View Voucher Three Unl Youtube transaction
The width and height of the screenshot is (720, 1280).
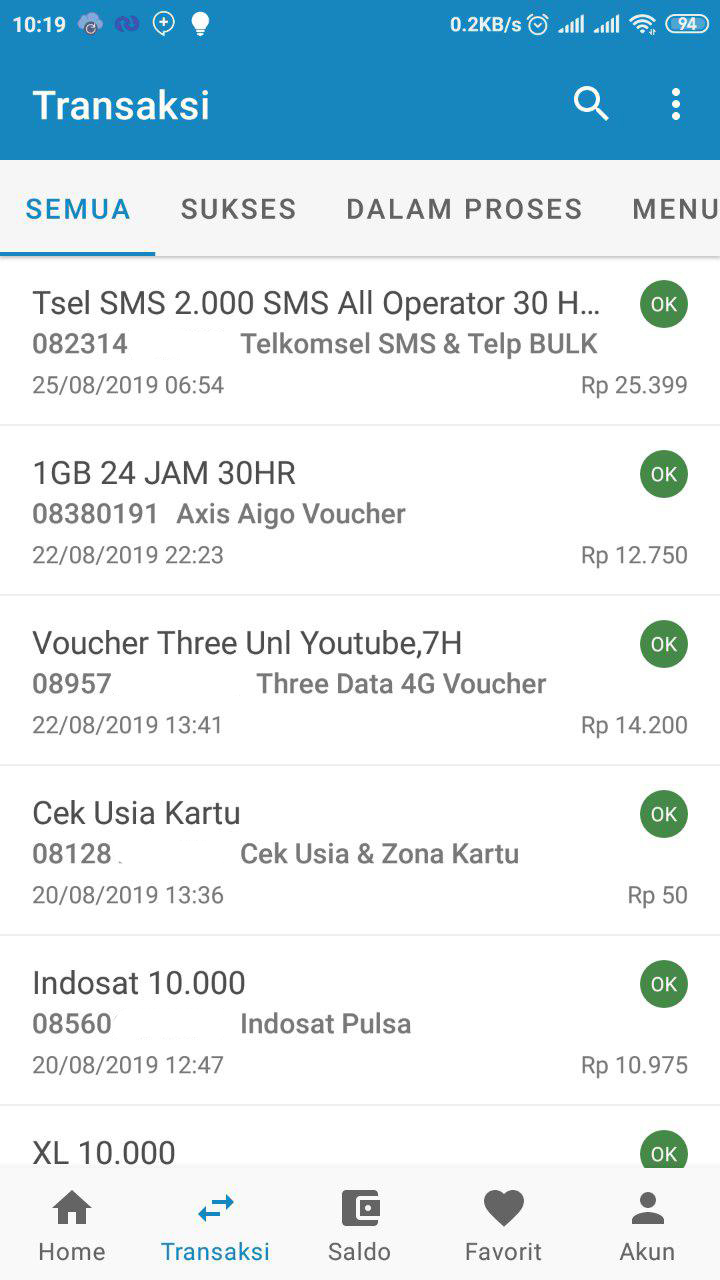pyautogui.click(x=360, y=681)
